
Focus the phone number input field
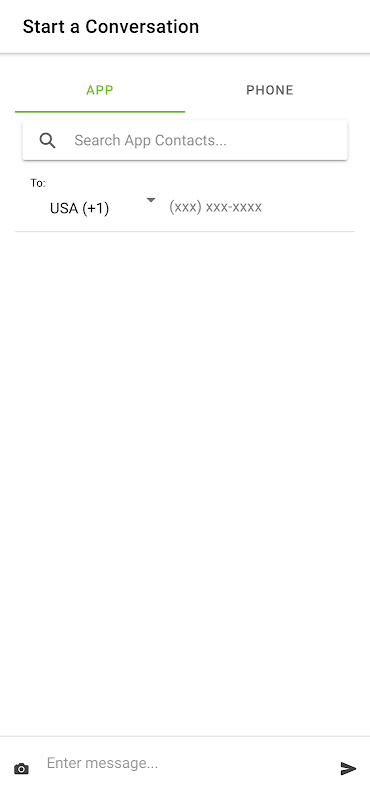pos(258,207)
